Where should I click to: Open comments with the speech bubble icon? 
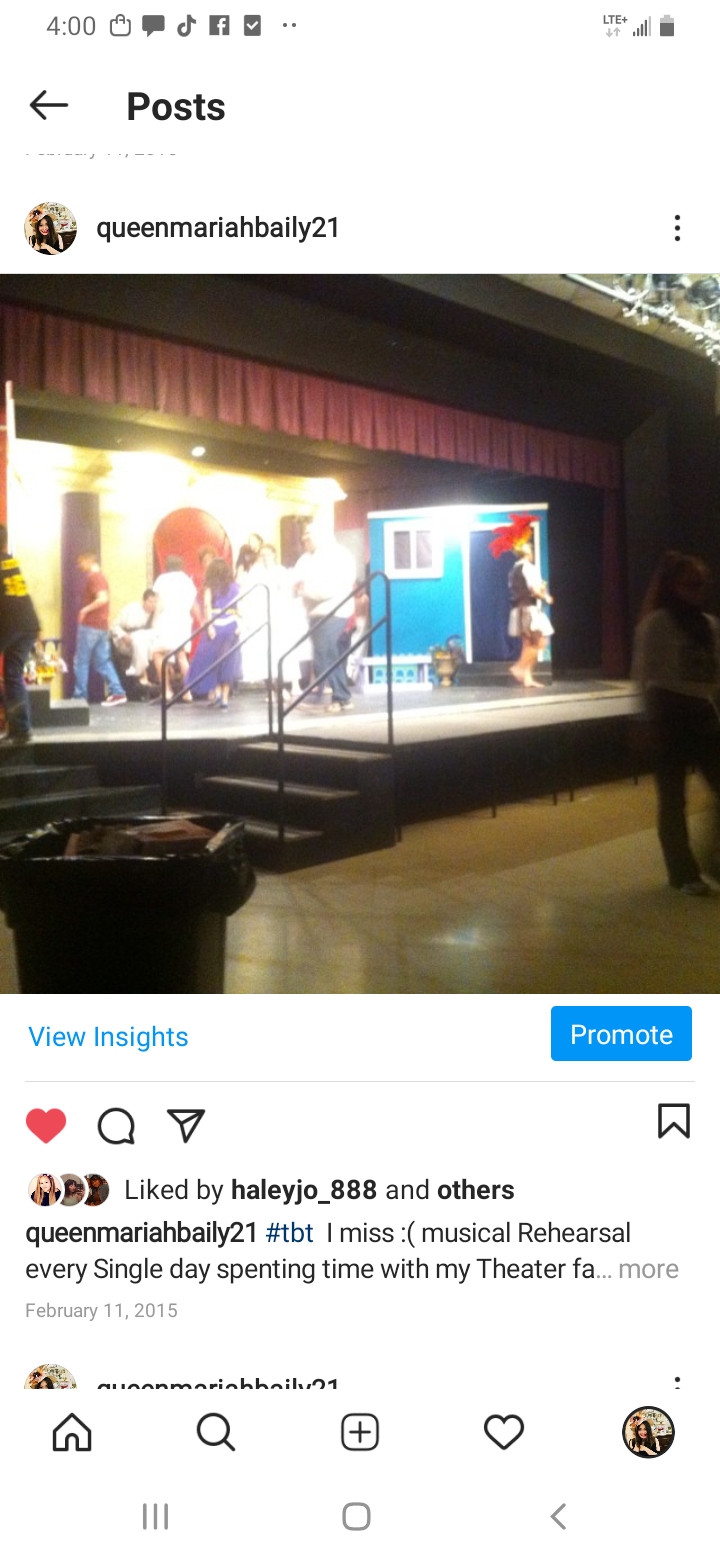click(116, 1126)
